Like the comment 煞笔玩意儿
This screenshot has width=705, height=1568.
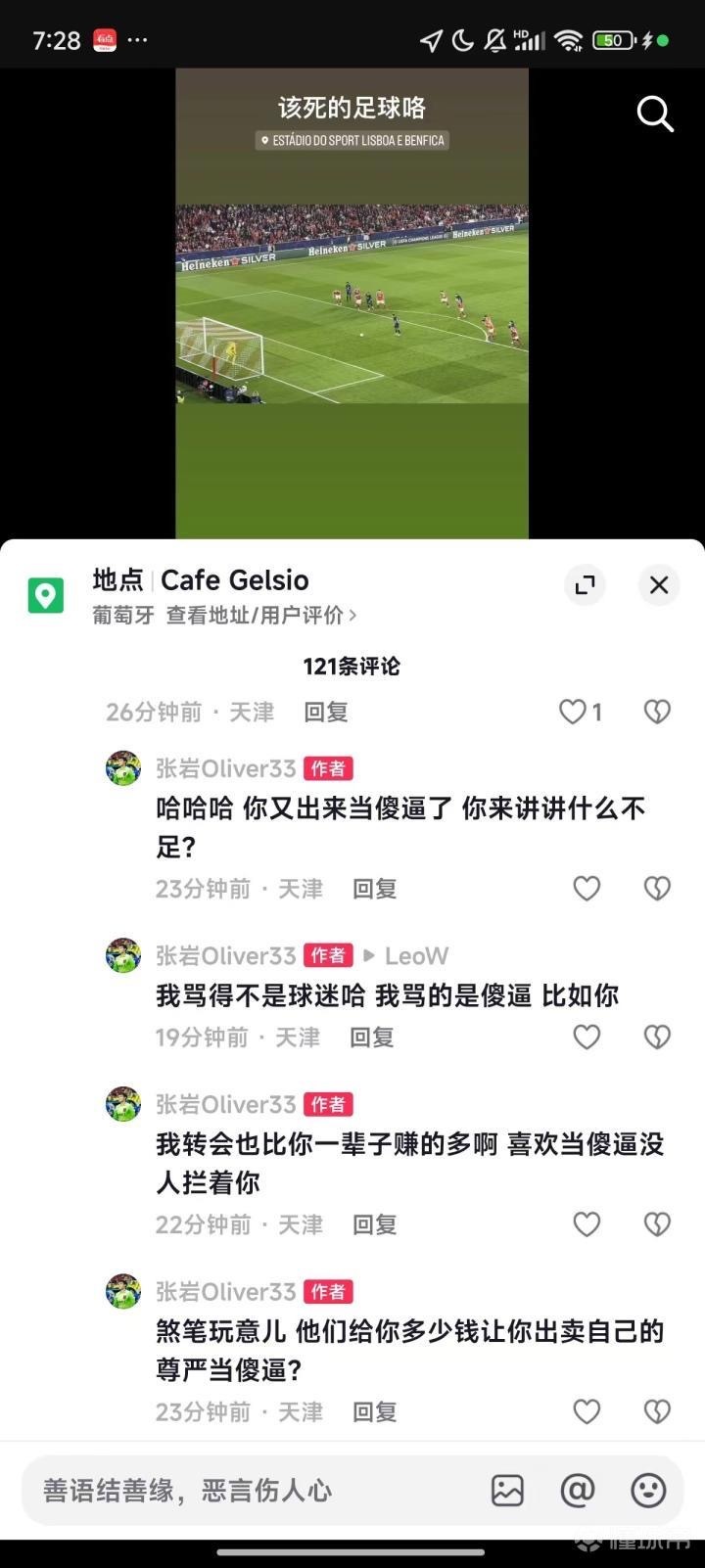pos(587,1411)
